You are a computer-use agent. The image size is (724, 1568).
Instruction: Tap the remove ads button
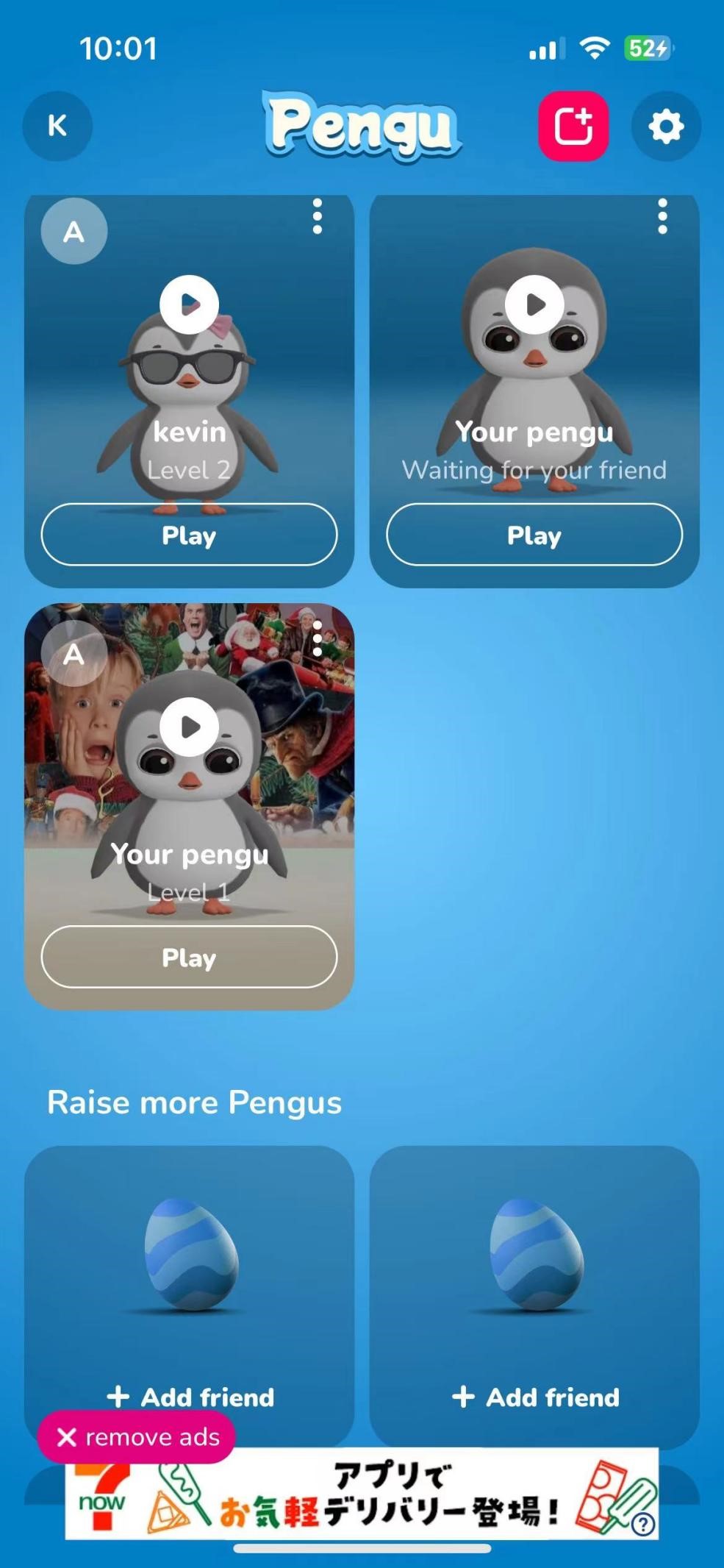click(137, 1436)
